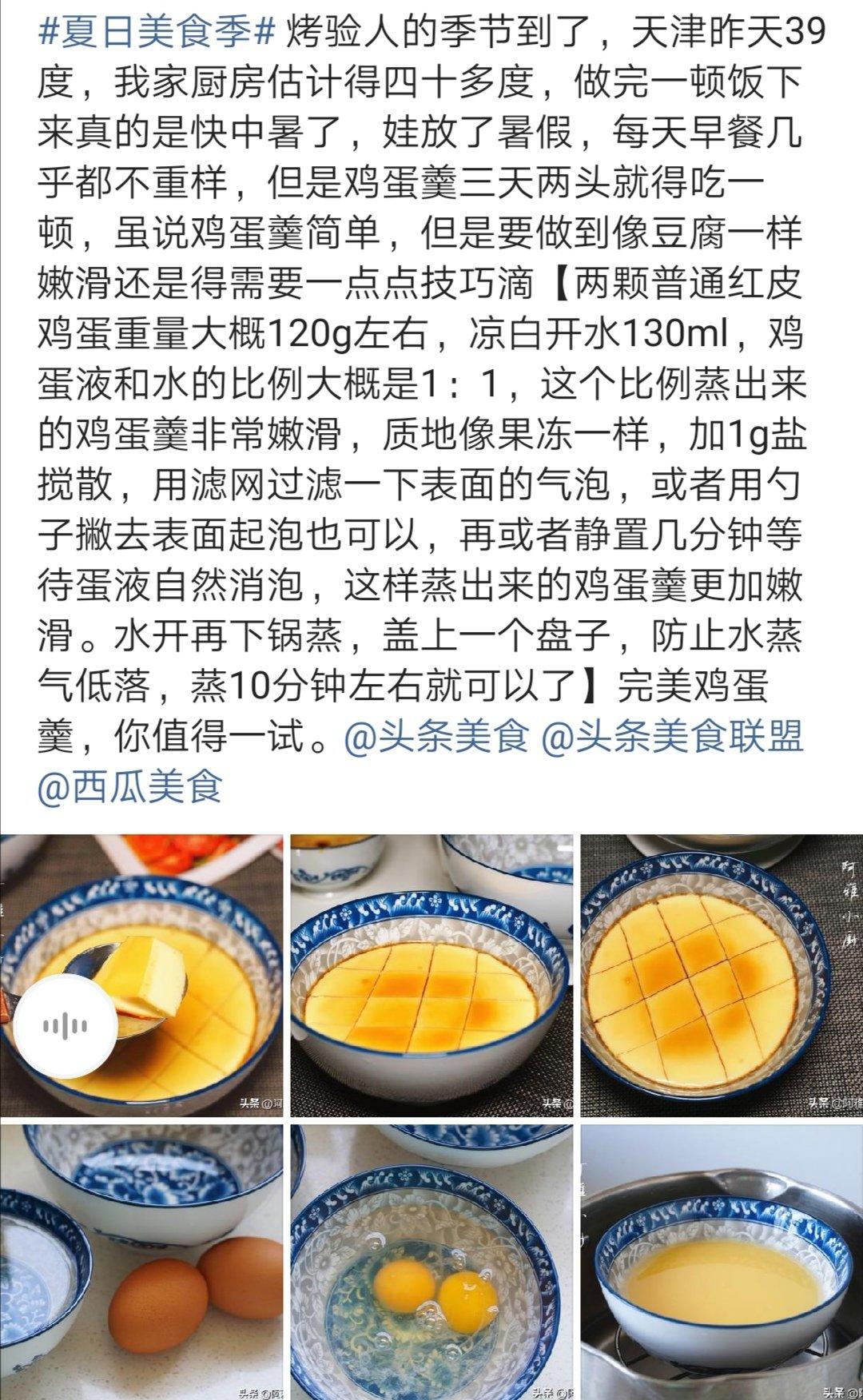863x1400 pixels.
Task: Tap the floating audio playback button
Action: (66, 1025)
